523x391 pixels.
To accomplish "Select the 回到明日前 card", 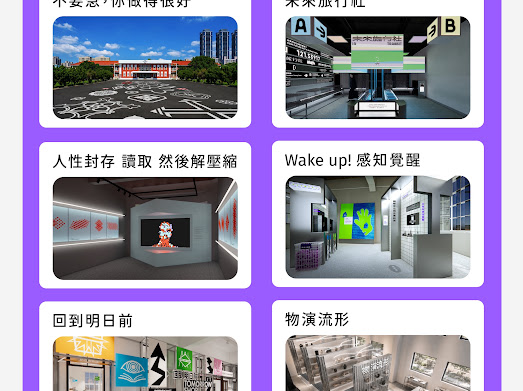I will coord(145,346).
